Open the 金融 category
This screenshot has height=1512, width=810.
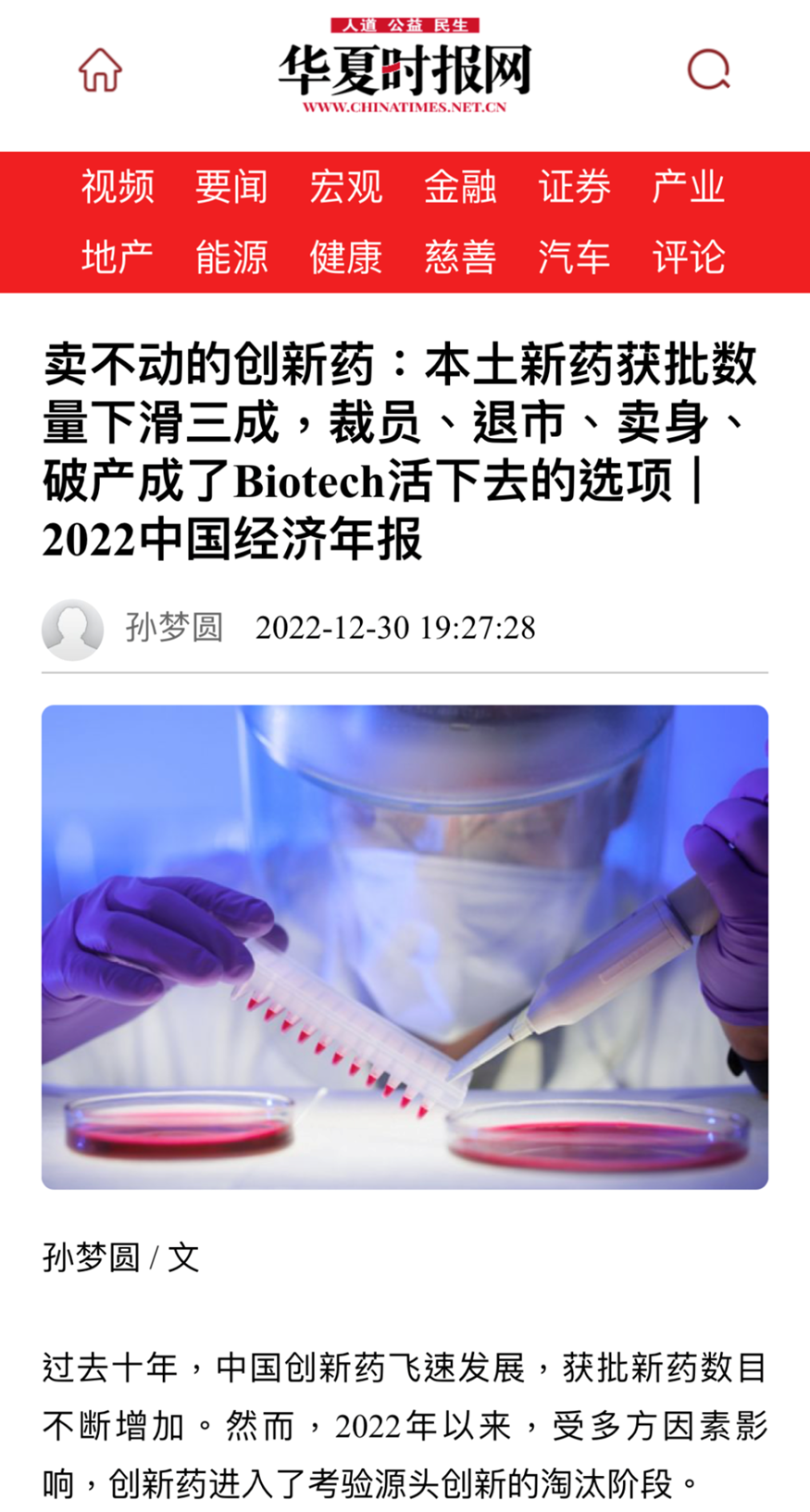(x=460, y=187)
